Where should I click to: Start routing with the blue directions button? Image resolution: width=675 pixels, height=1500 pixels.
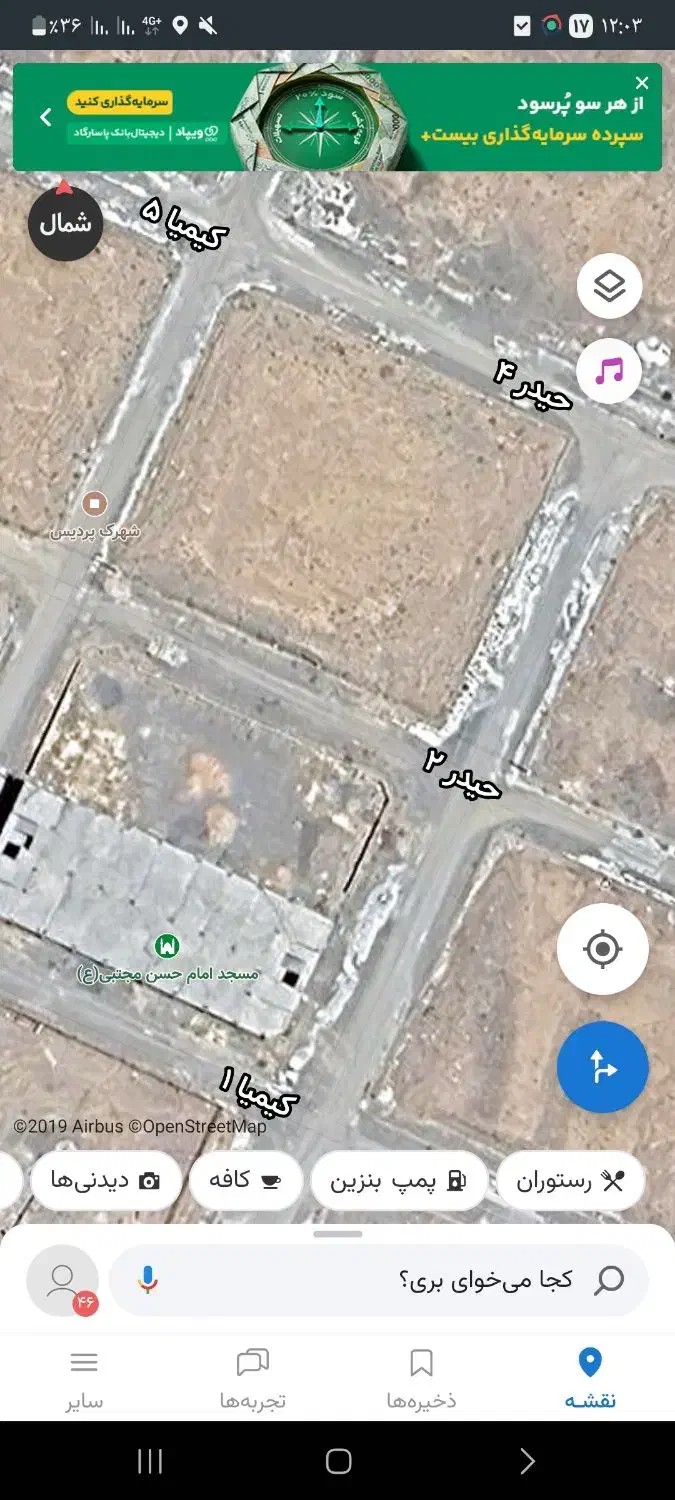click(x=602, y=1067)
